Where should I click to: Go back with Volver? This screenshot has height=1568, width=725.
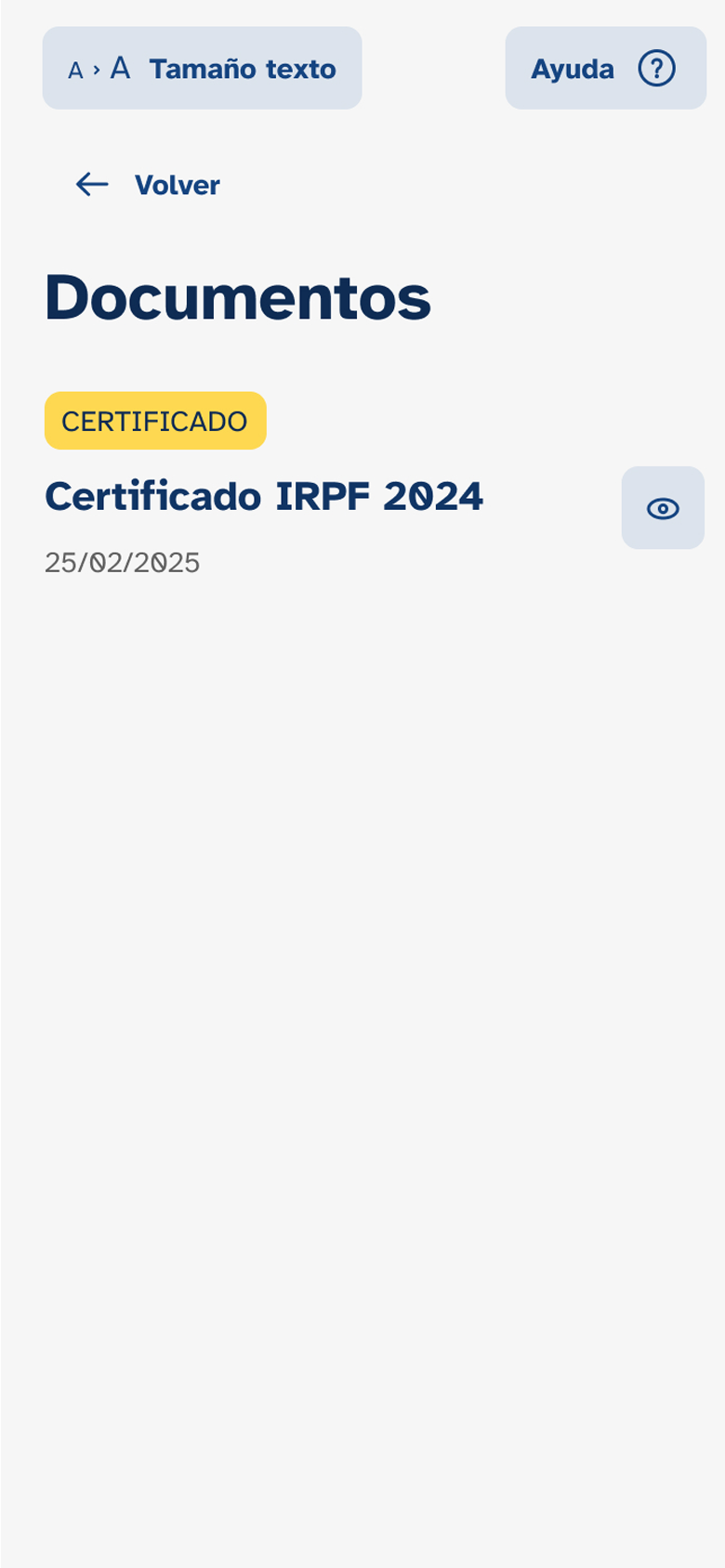click(x=149, y=185)
